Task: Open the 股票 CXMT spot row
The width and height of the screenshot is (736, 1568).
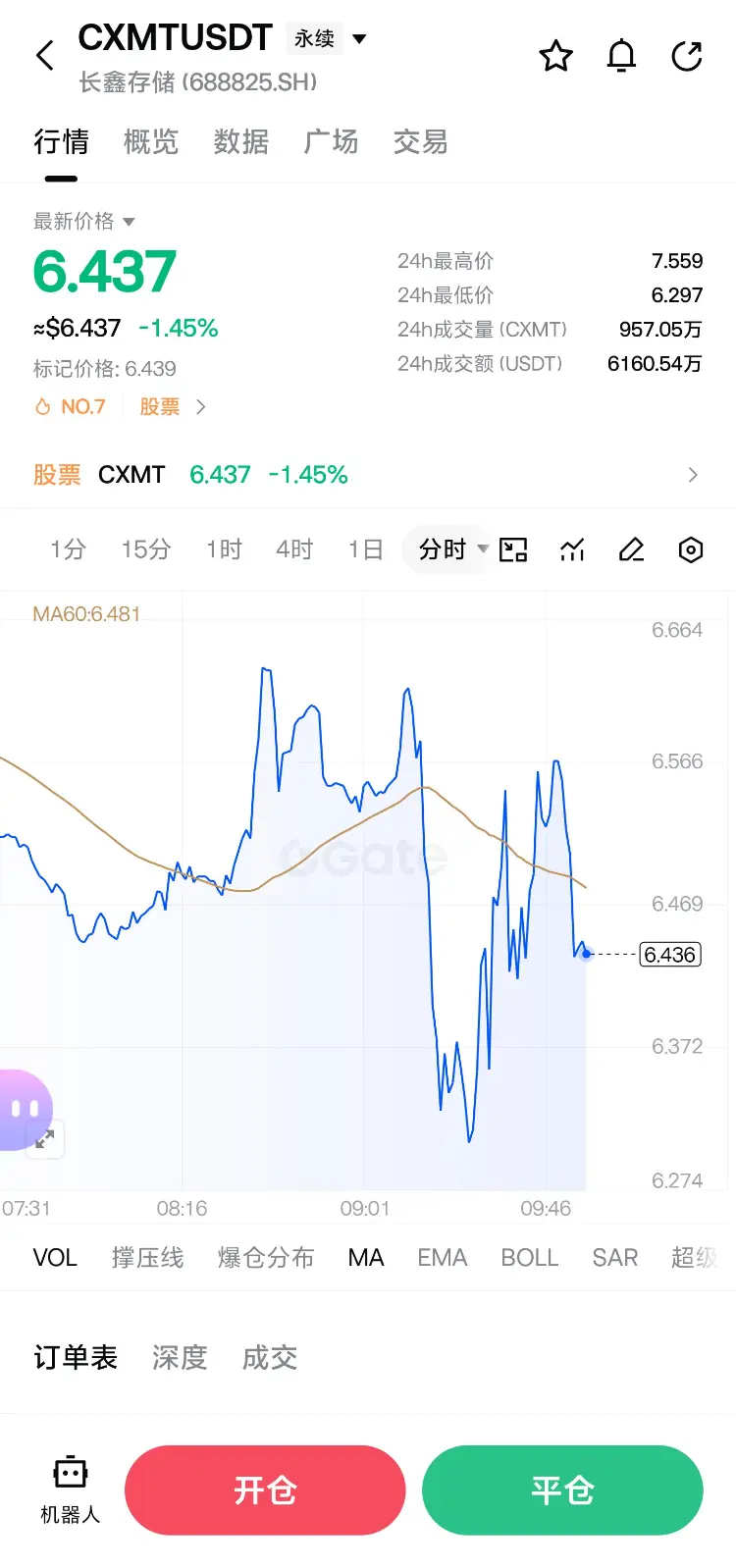Action: pos(368,475)
